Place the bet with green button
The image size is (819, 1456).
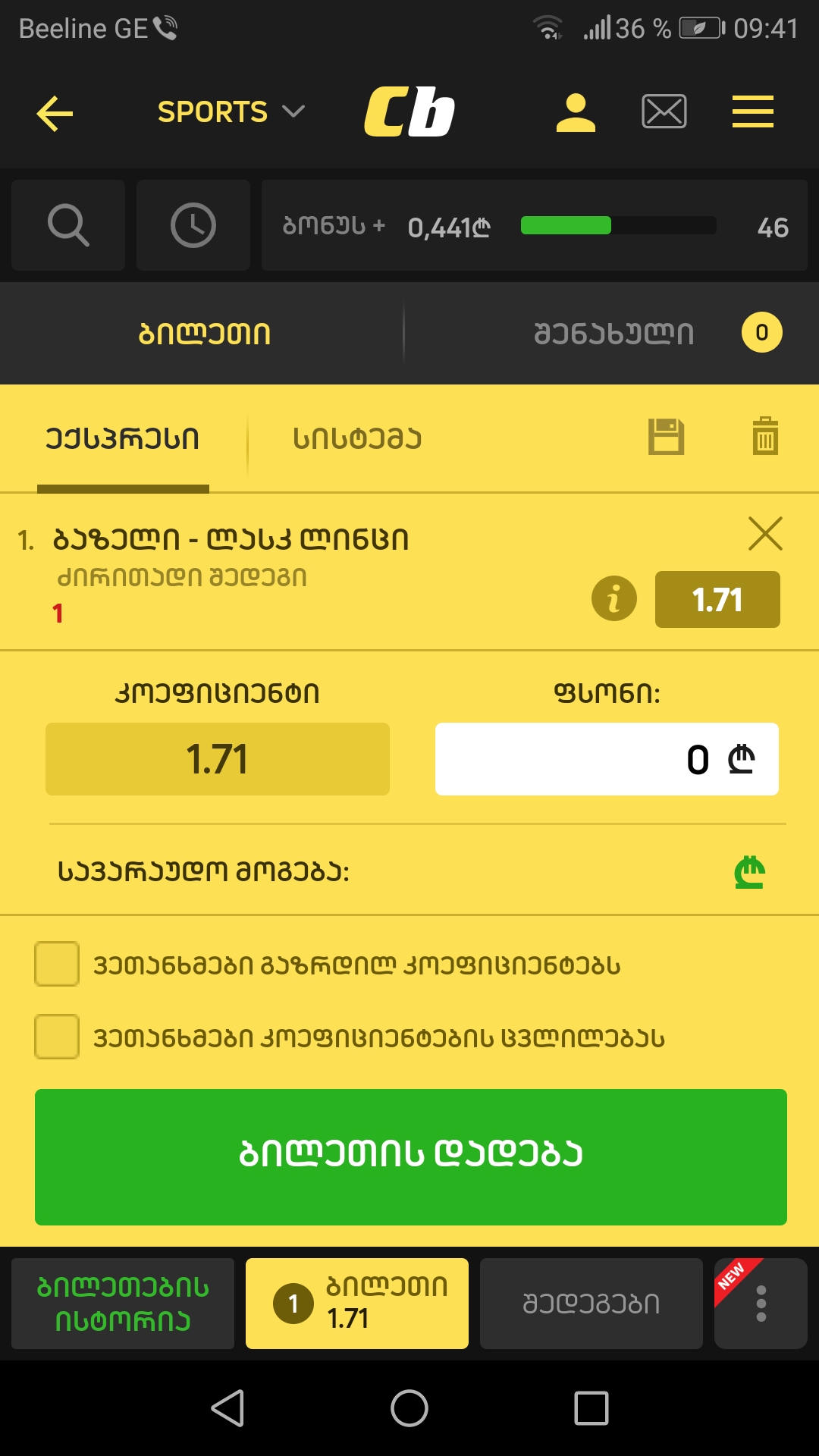pyautogui.click(x=409, y=1156)
